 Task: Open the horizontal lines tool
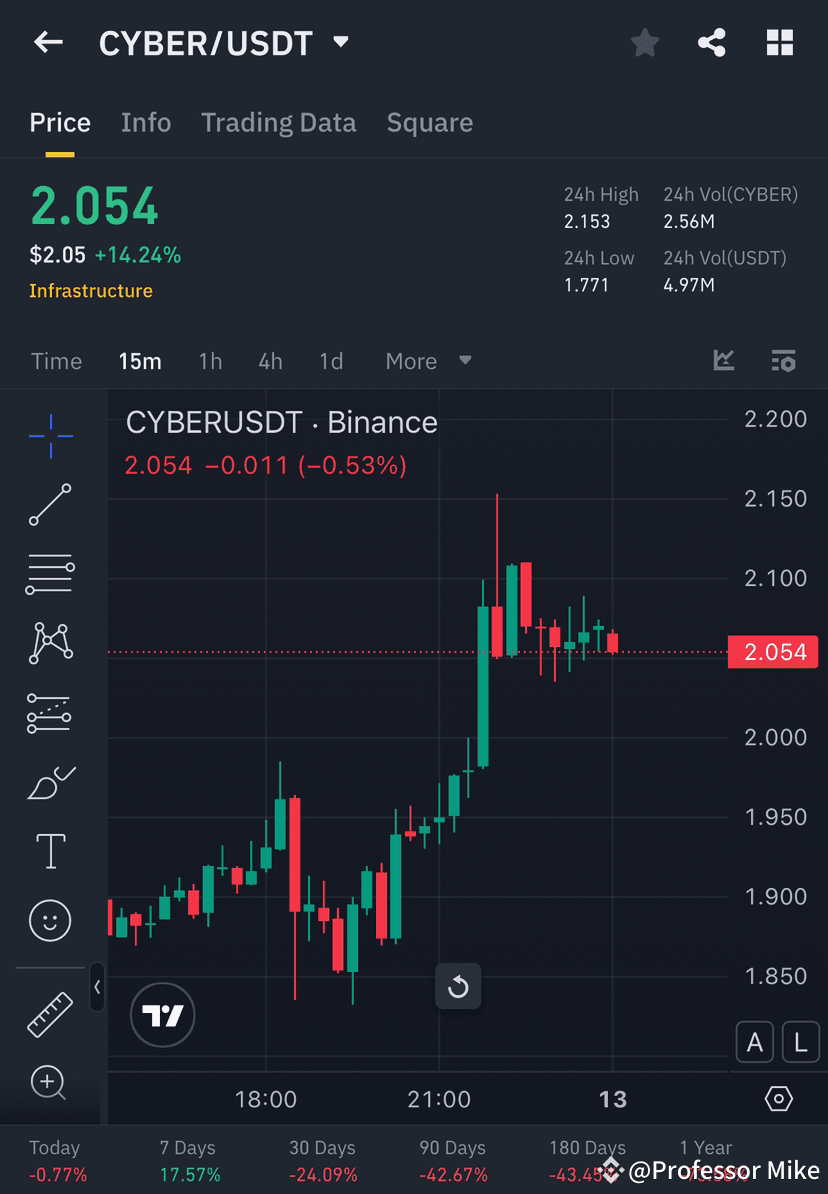tap(50, 574)
